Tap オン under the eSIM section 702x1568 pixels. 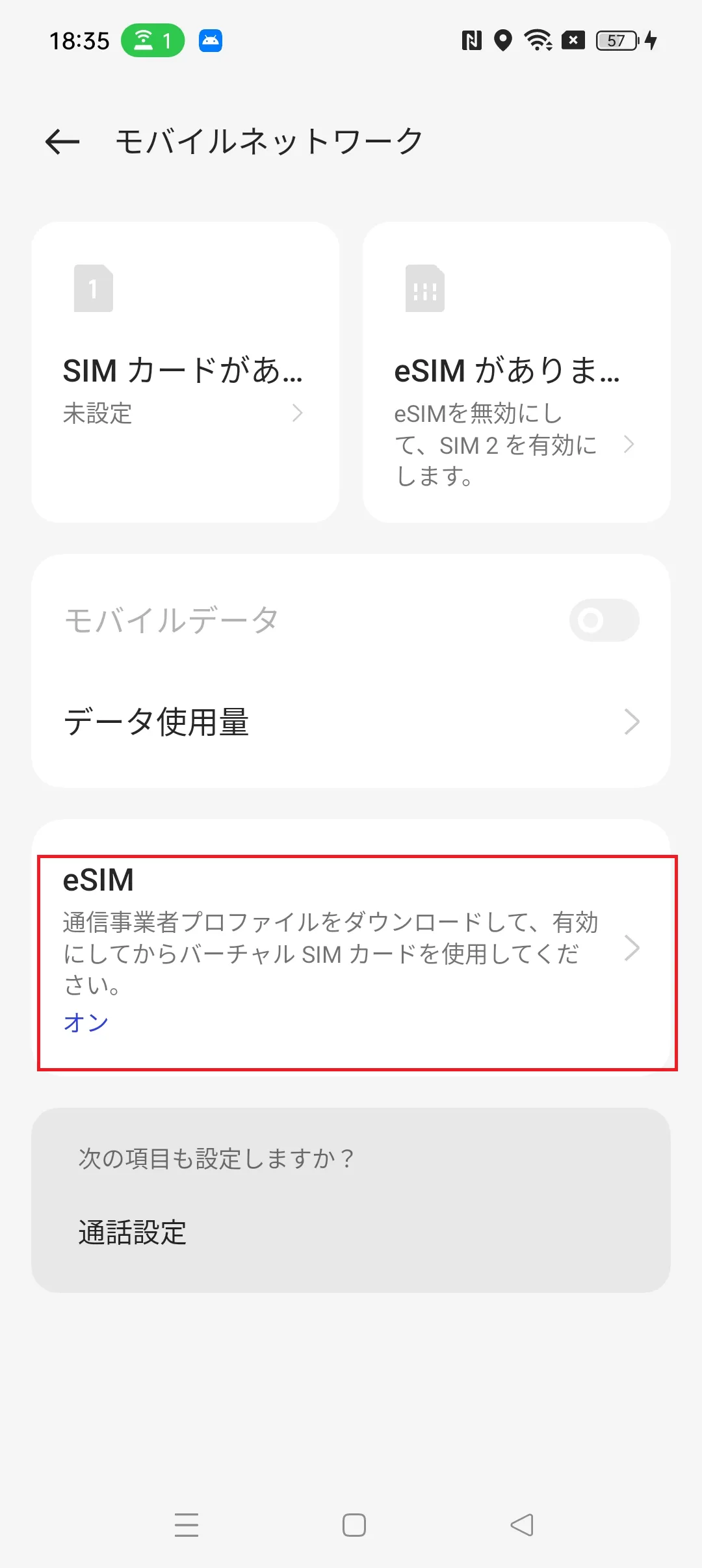coord(86,1021)
